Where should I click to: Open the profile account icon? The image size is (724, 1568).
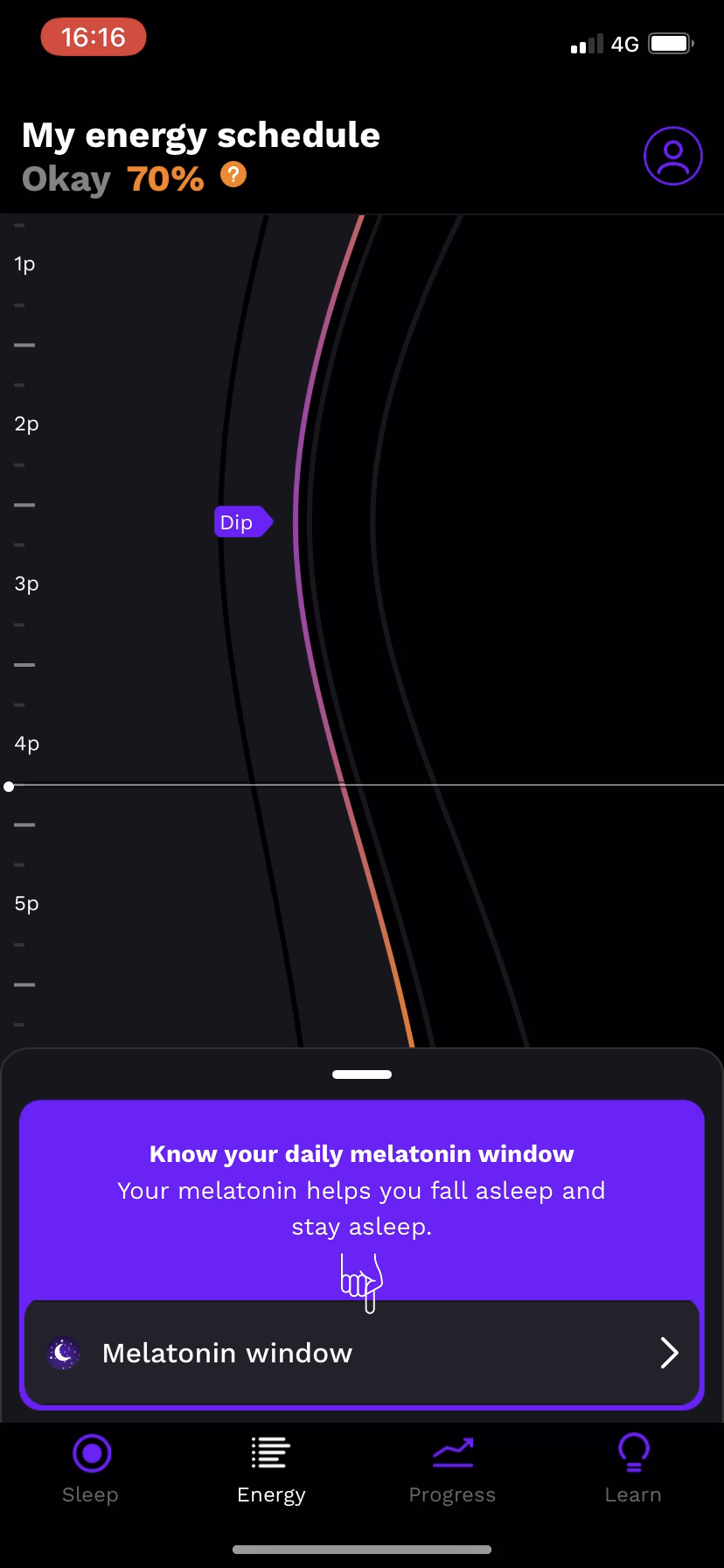pyautogui.click(x=672, y=155)
